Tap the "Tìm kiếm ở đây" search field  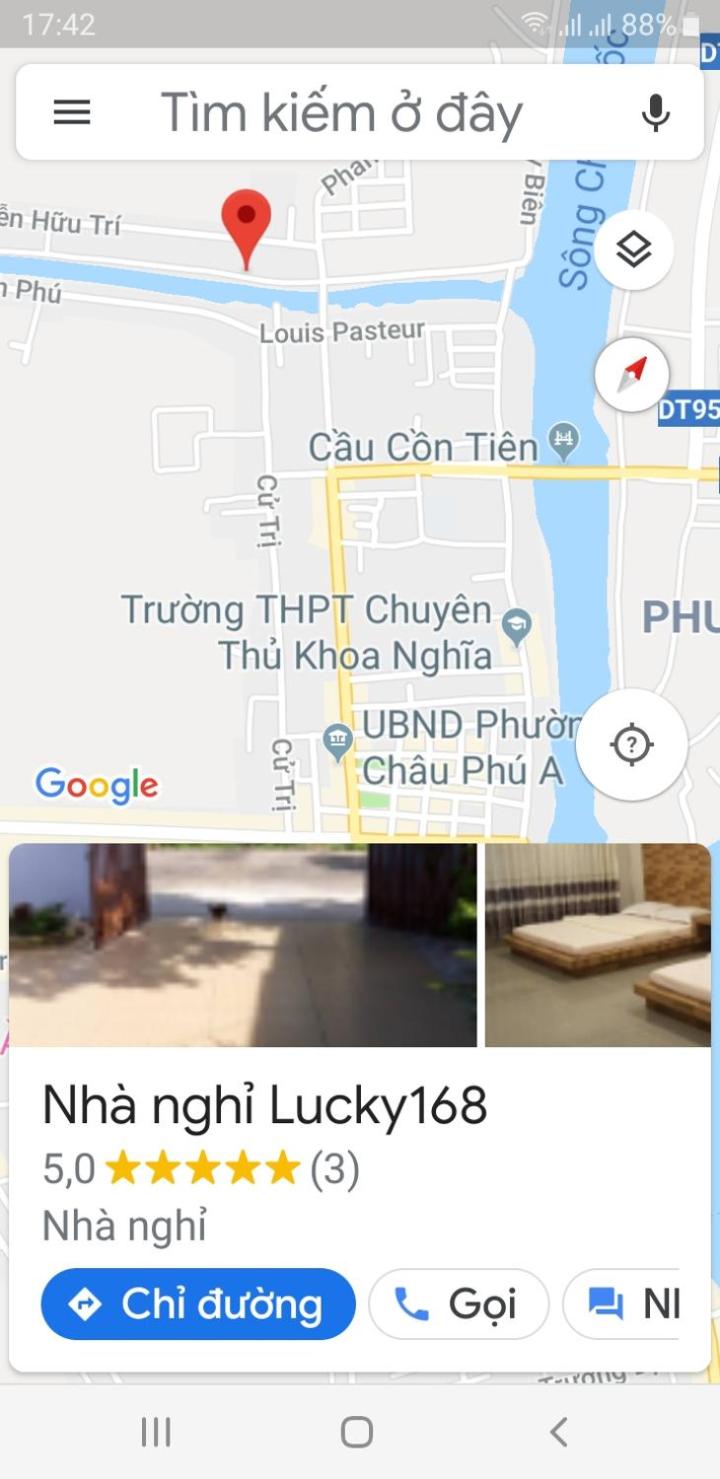pos(342,112)
